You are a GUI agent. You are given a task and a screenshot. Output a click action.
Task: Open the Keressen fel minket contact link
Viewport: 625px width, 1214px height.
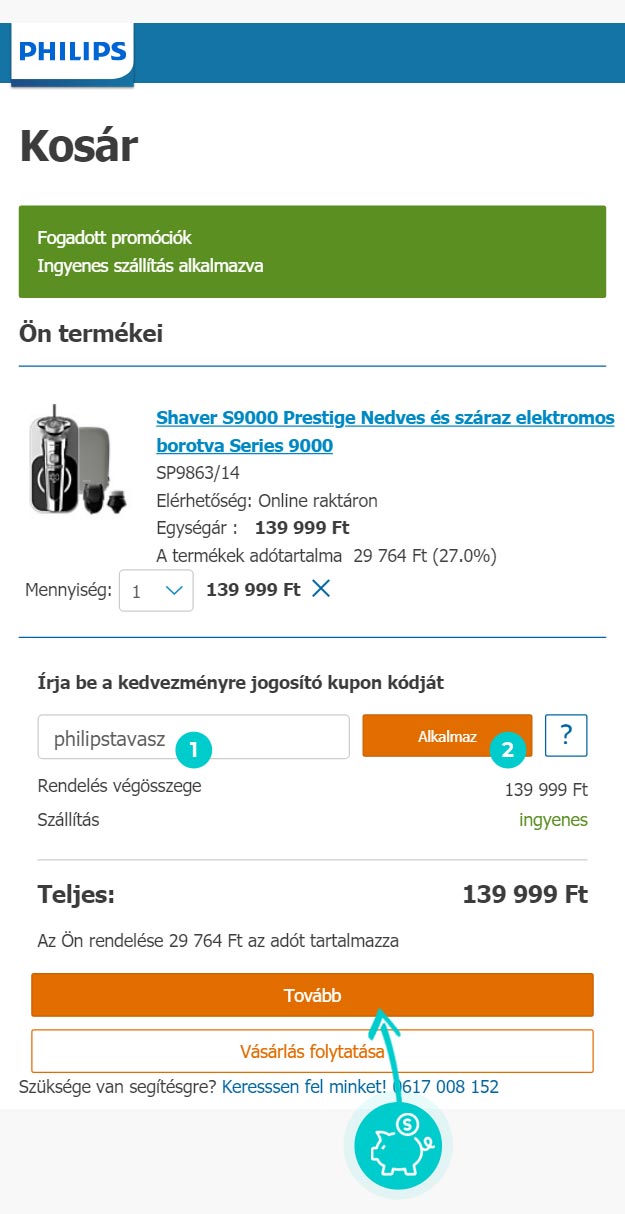(304, 1087)
